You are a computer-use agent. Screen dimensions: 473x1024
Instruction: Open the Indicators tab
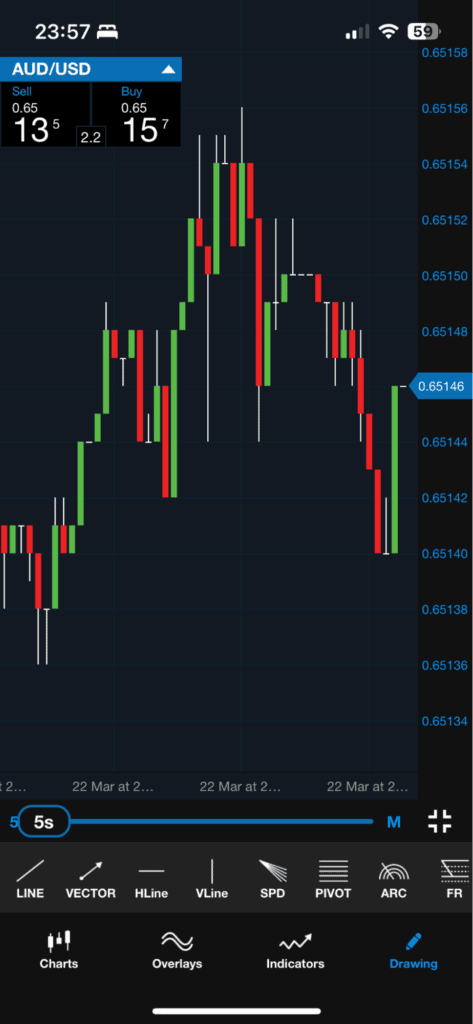pos(295,950)
